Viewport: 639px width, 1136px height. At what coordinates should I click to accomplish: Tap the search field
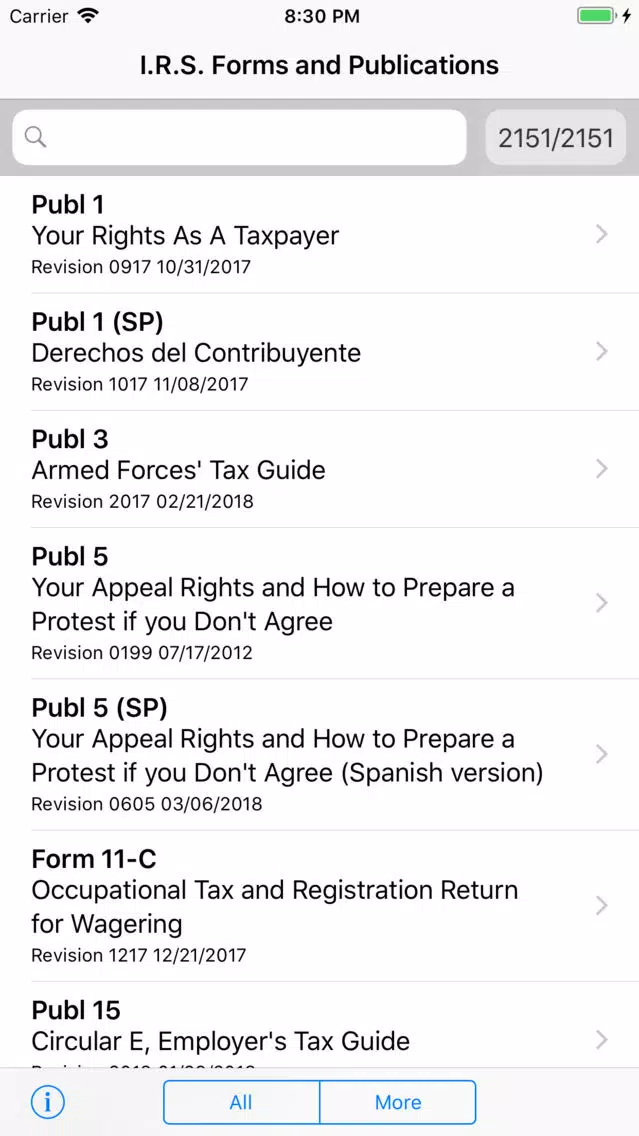point(239,137)
